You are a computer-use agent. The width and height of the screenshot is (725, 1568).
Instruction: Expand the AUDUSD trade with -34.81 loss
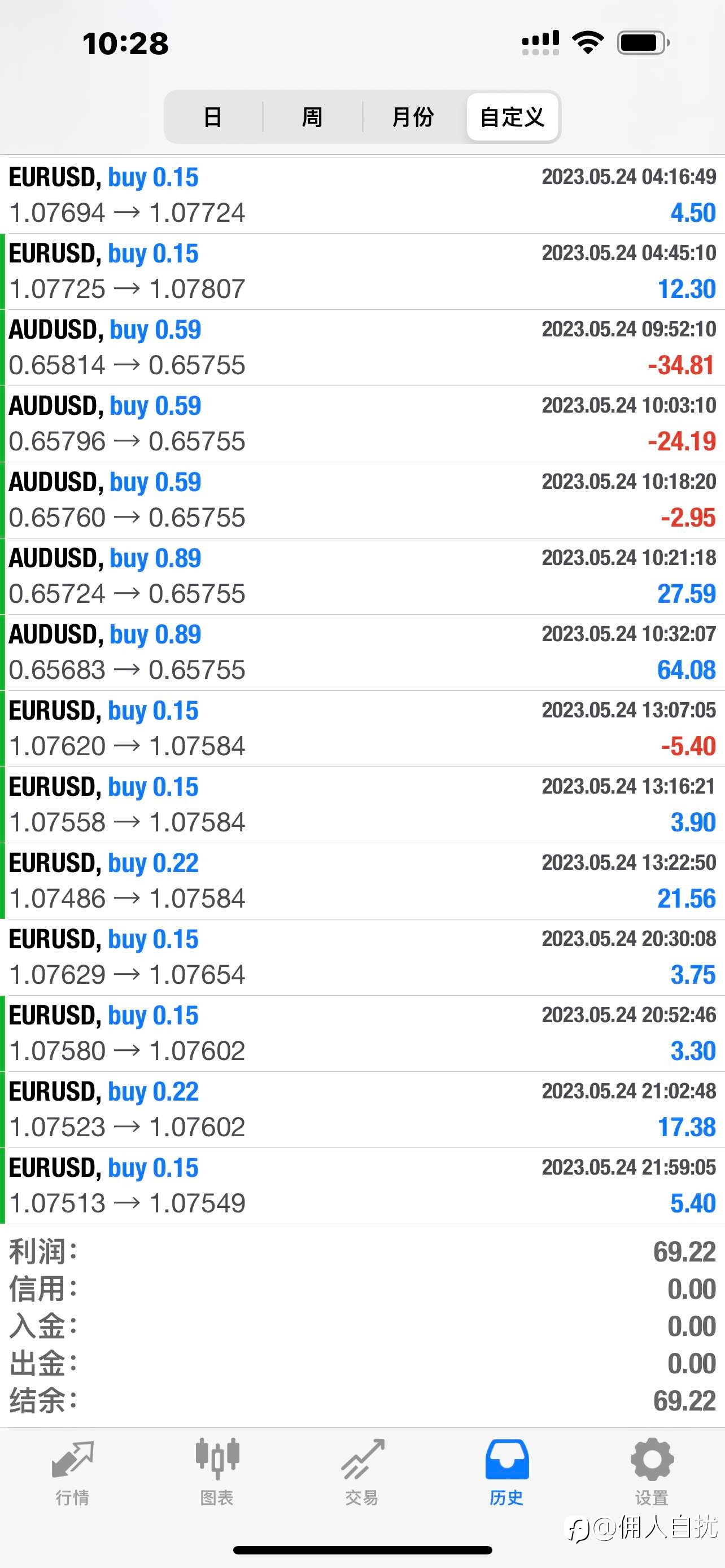coord(362,348)
